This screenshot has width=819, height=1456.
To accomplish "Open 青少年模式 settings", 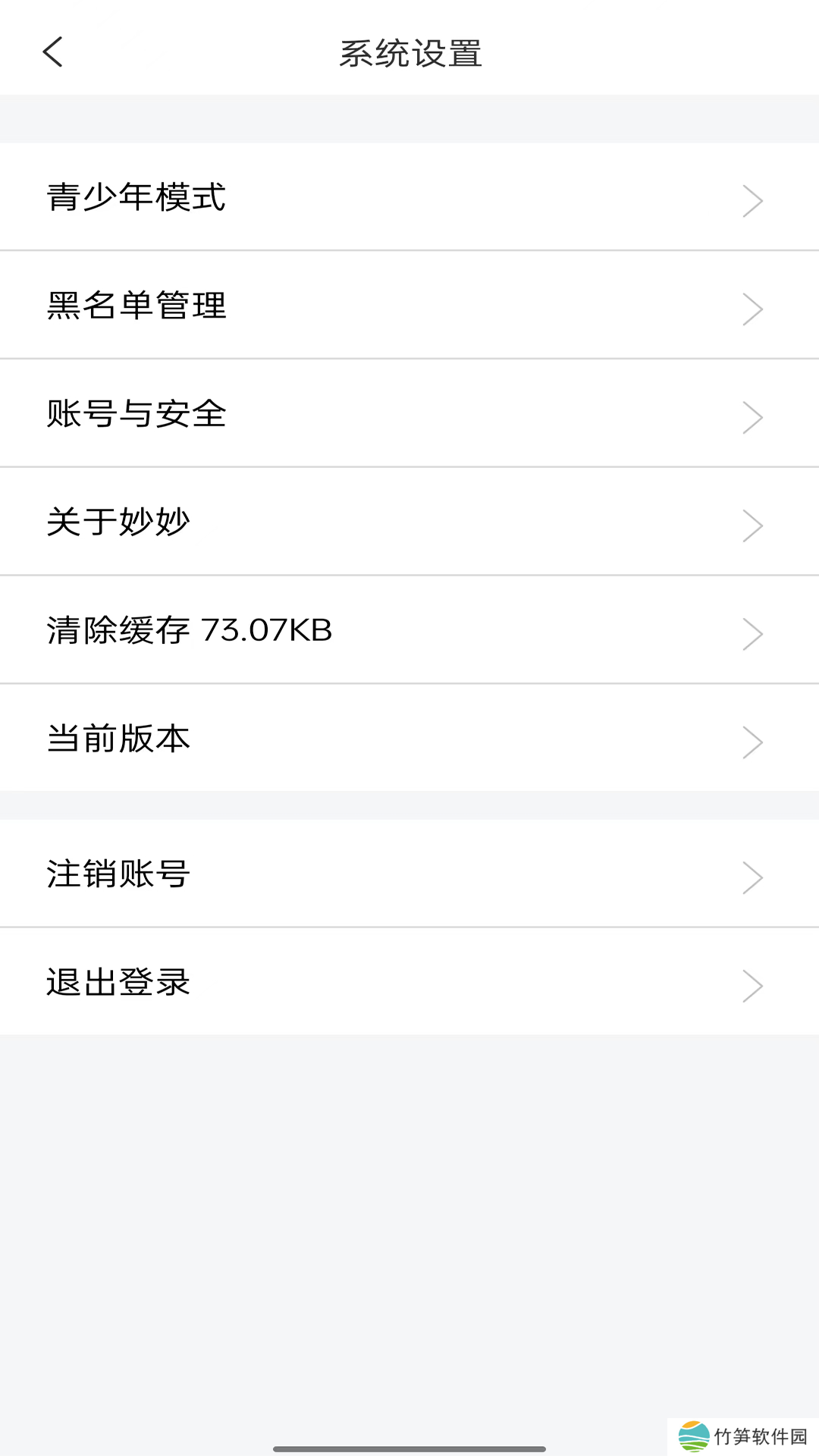I will (409, 197).
